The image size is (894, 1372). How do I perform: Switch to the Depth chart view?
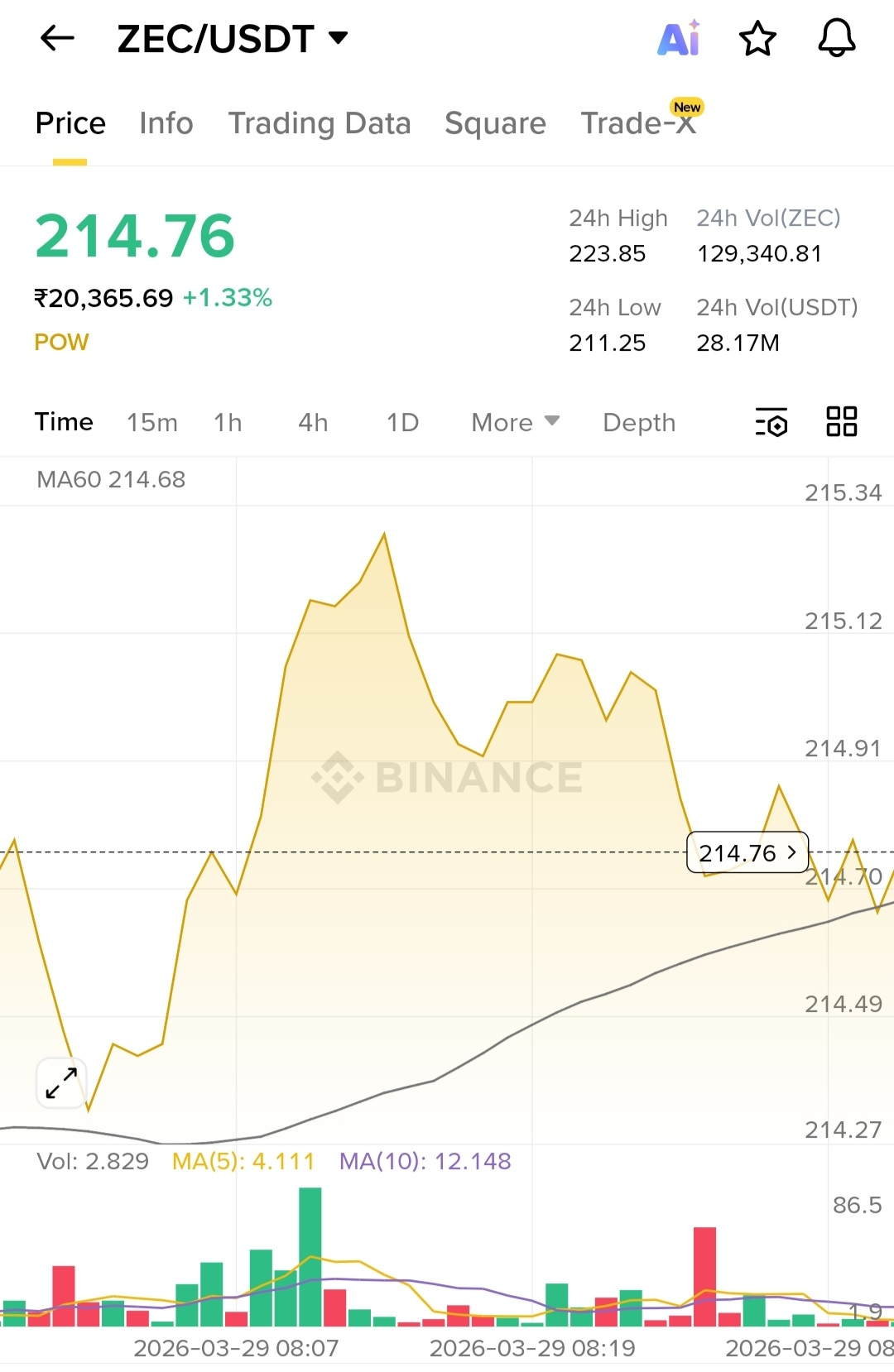point(639,423)
